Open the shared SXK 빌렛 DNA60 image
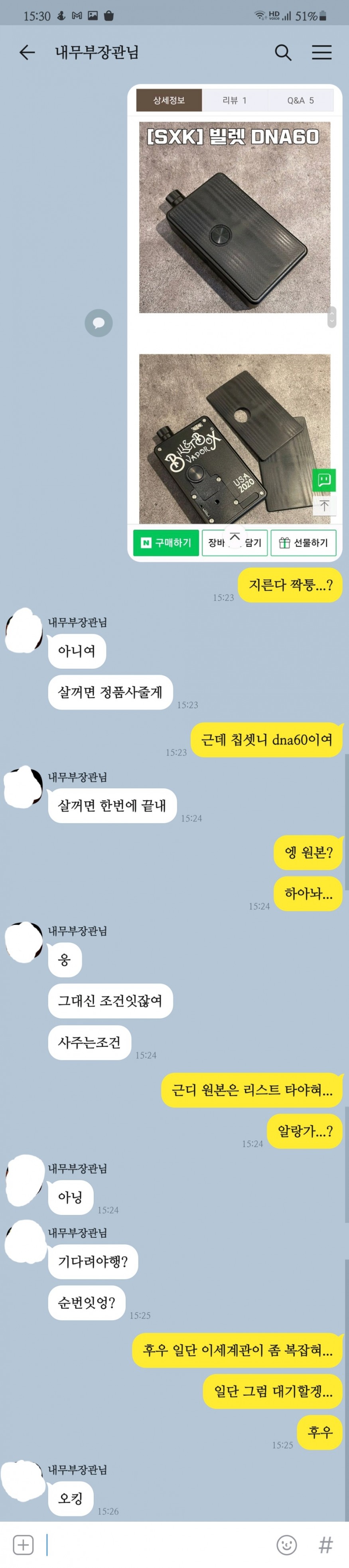The height and width of the screenshot is (1568, 349). click(x=235, y=323)
